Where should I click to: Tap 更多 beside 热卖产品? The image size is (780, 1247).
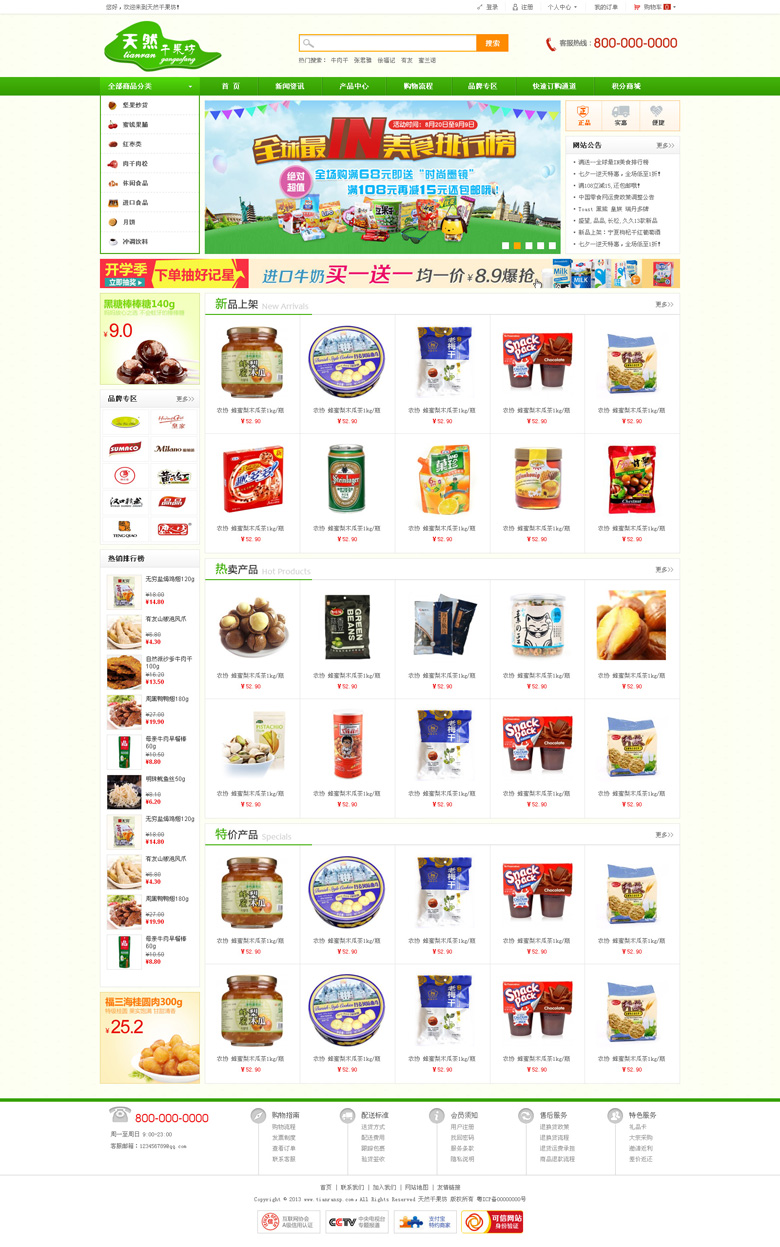click(664, 569)
